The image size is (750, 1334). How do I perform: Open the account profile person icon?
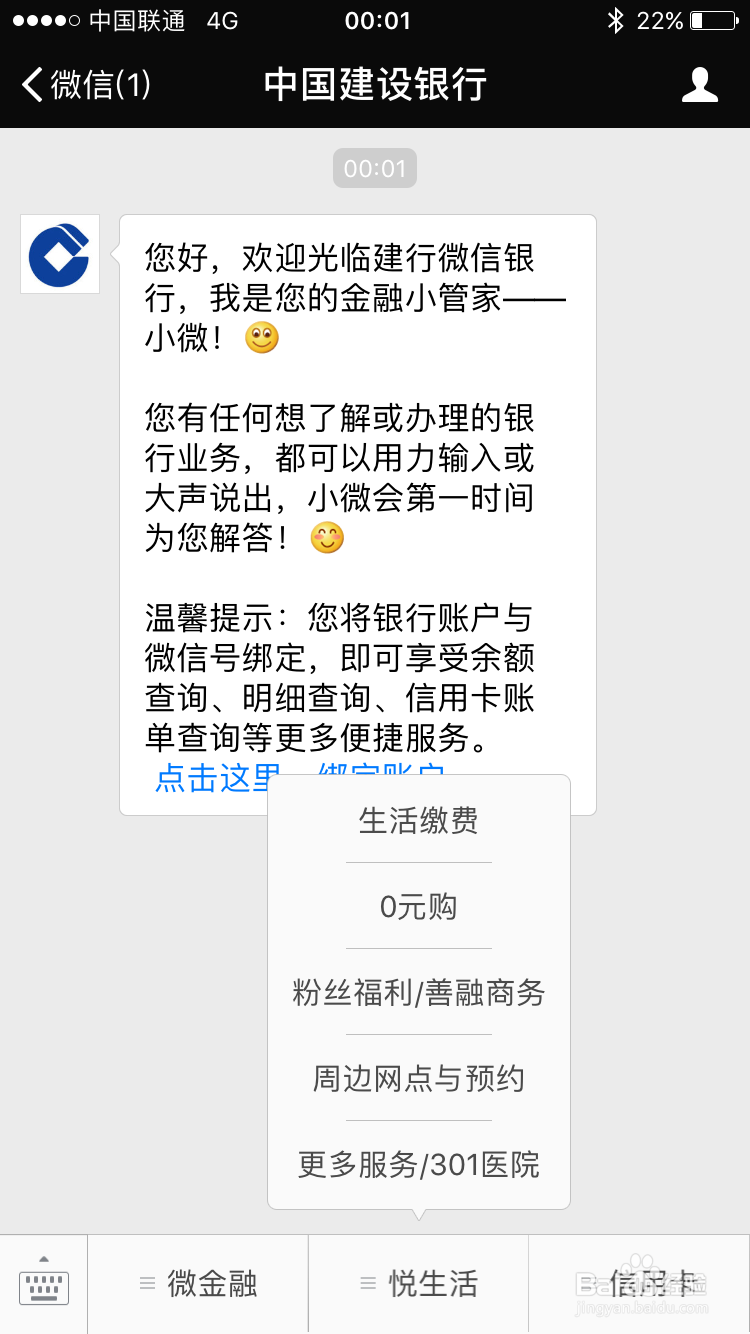click(701, 86)
